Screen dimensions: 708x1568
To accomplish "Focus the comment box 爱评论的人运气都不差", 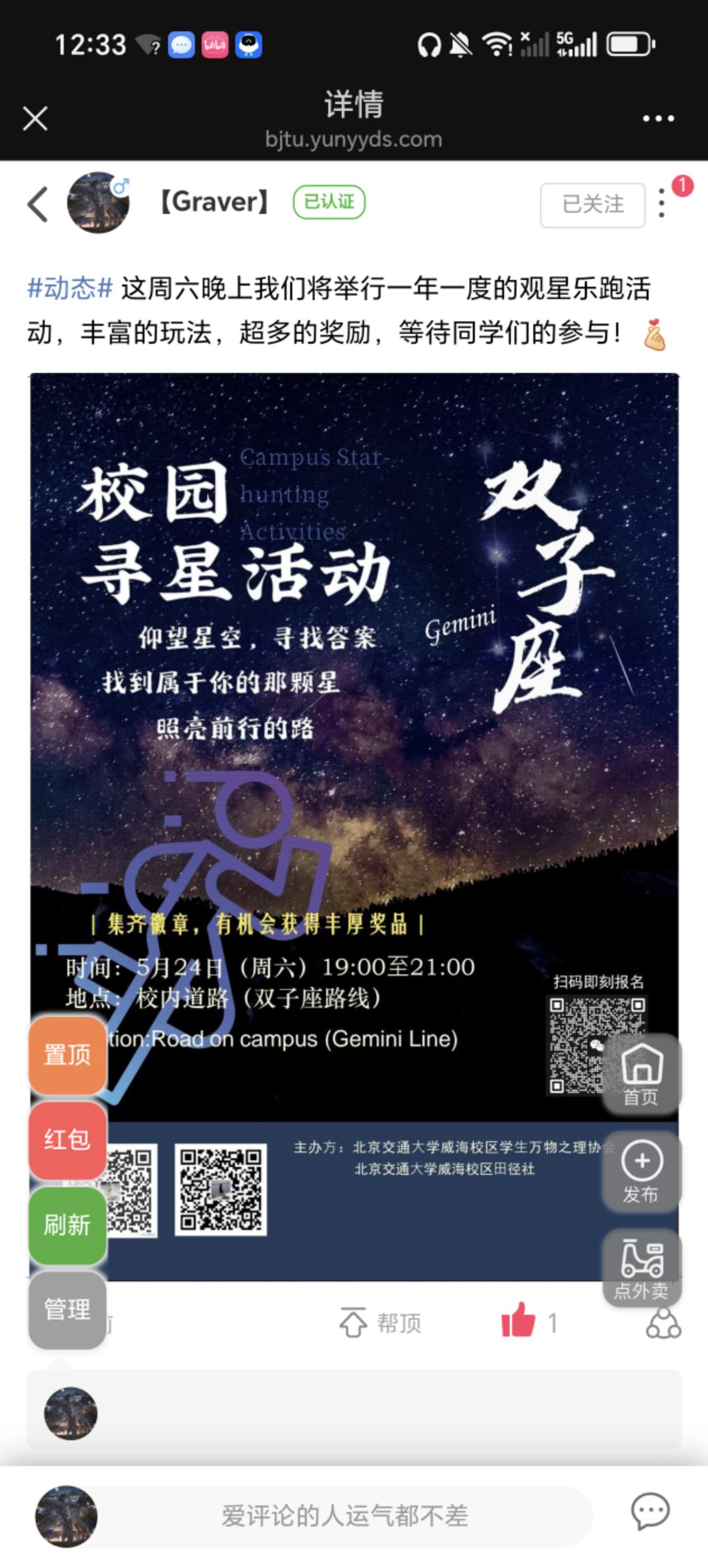I will point(344,1516).
